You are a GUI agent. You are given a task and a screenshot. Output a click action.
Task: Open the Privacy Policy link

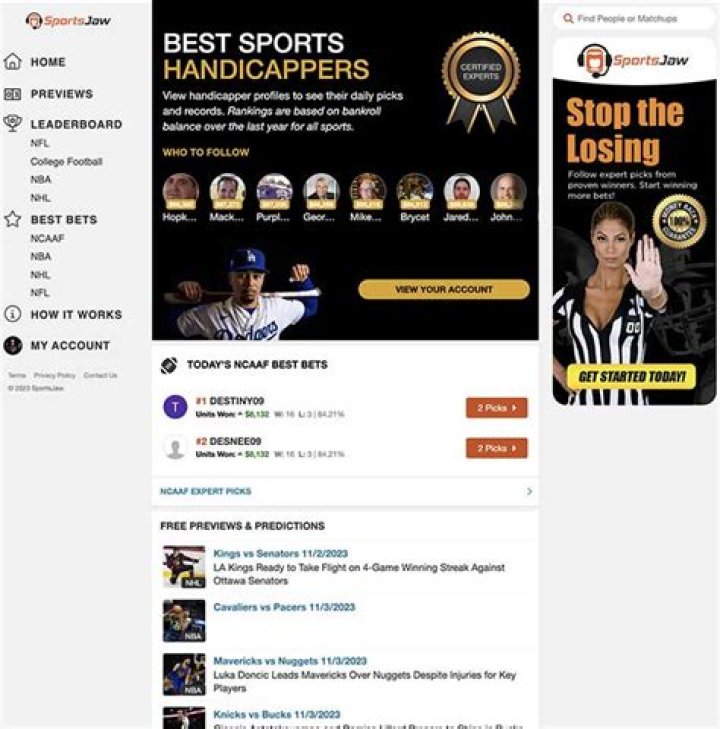pos(54,376)
